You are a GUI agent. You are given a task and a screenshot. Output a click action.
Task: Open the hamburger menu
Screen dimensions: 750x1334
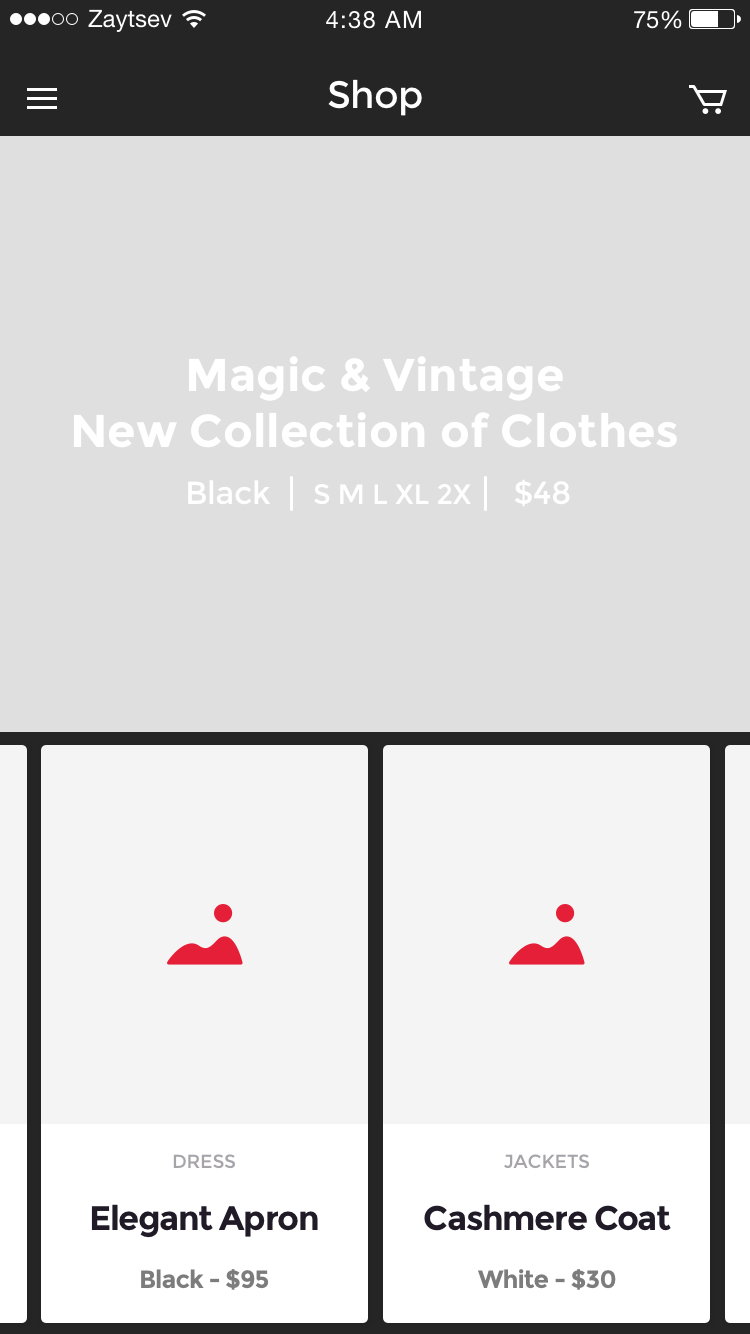tap(42, 98)
